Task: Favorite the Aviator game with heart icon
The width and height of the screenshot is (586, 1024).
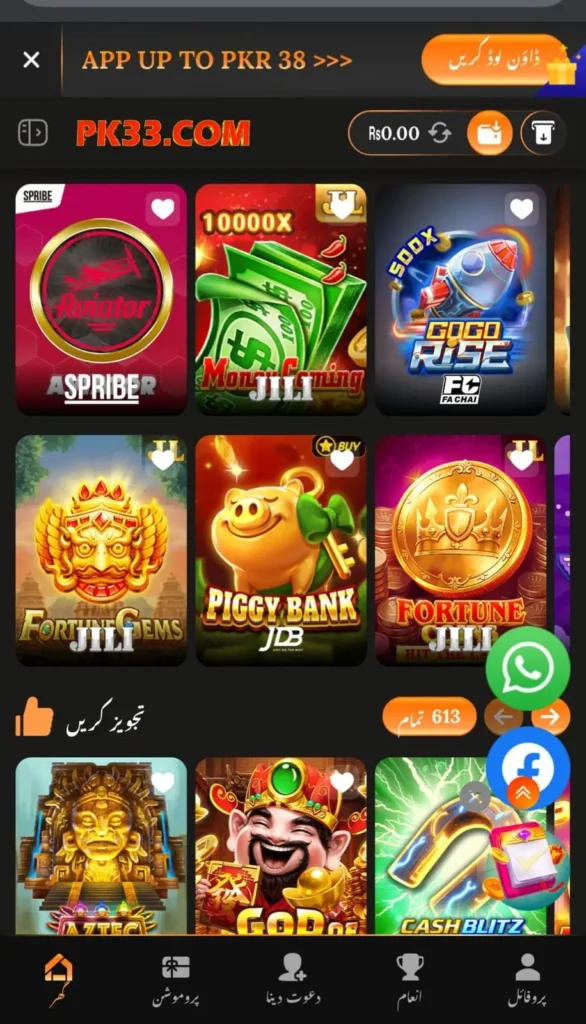Action: point(163,208)
